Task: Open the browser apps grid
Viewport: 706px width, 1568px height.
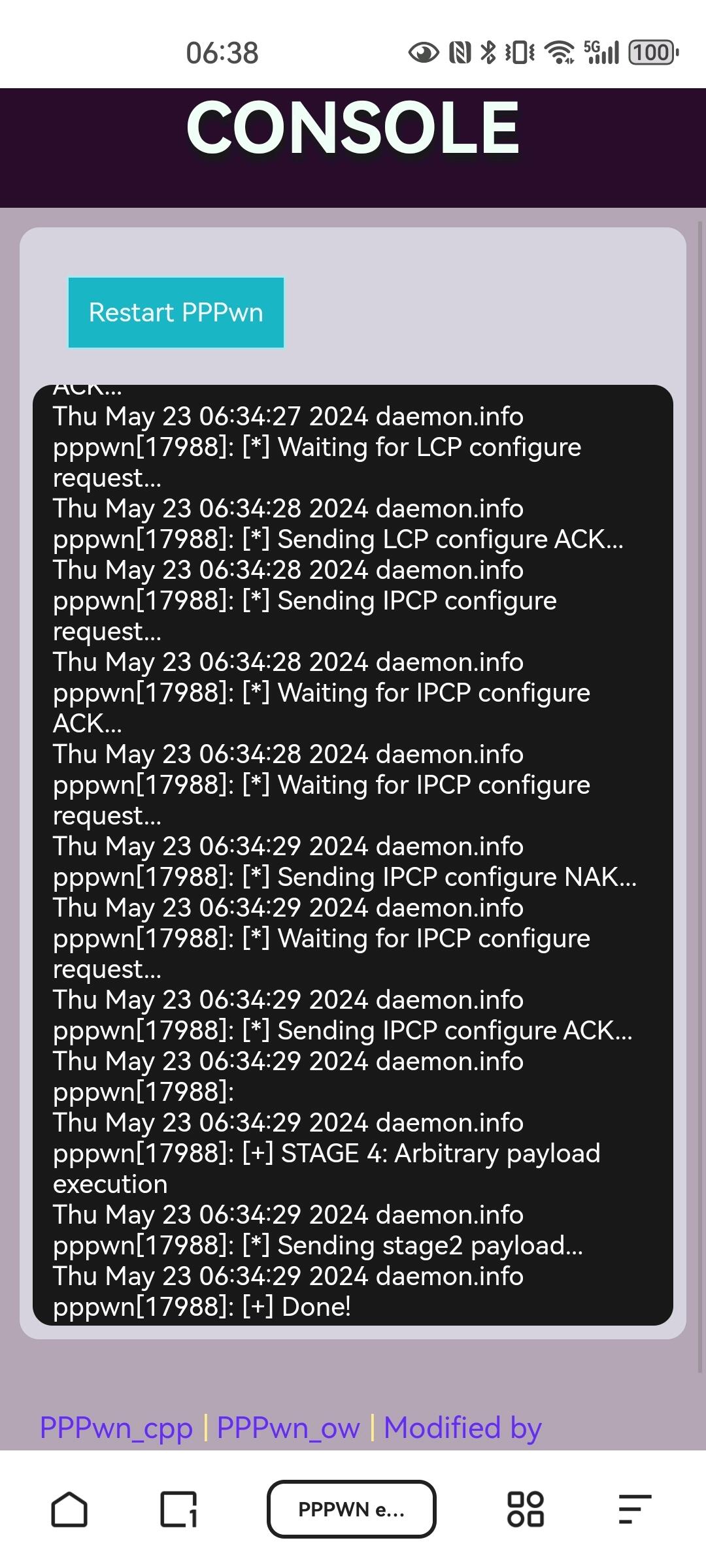Action: 526,1509
